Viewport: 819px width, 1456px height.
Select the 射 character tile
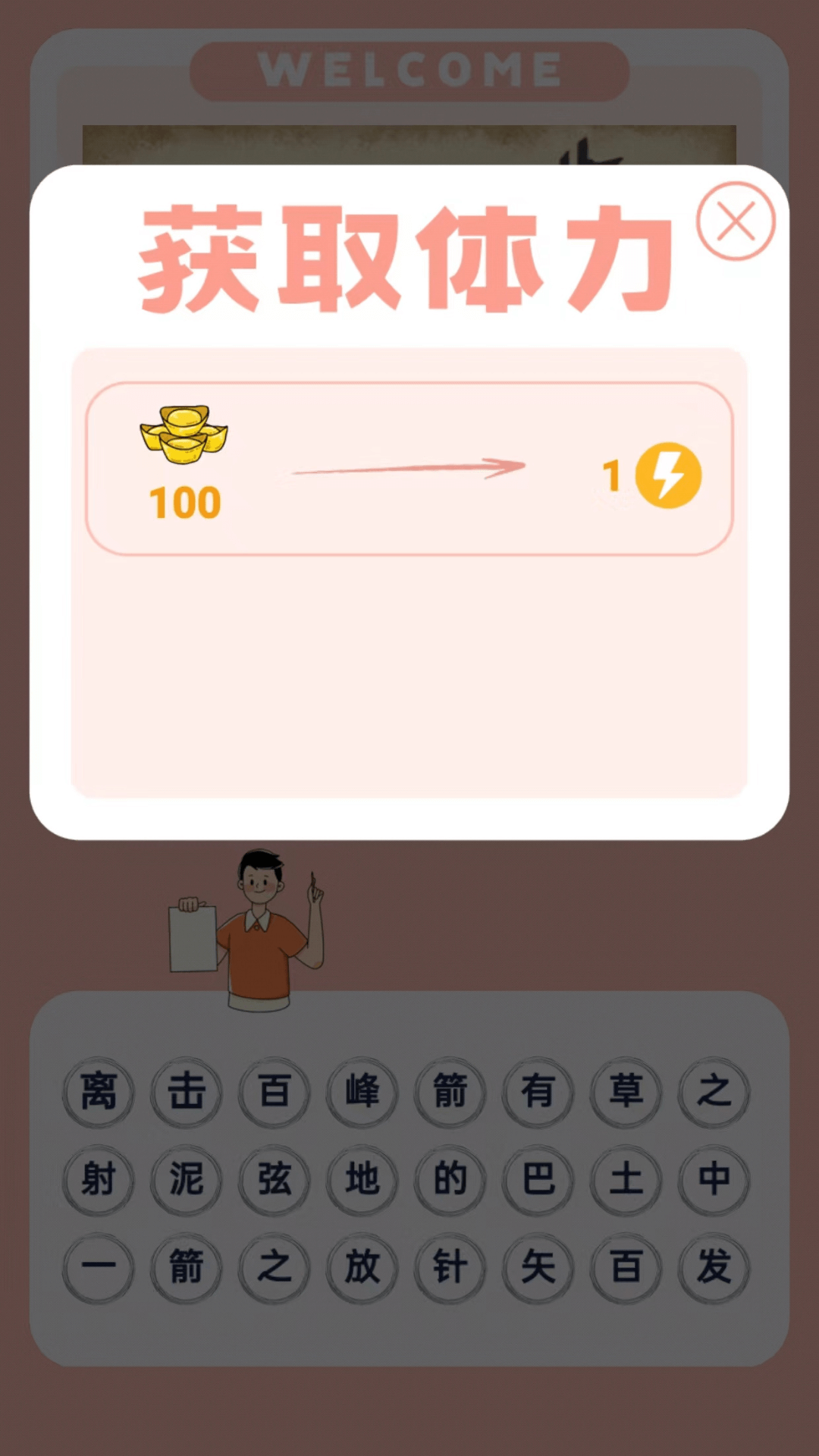pos(98,1181)
